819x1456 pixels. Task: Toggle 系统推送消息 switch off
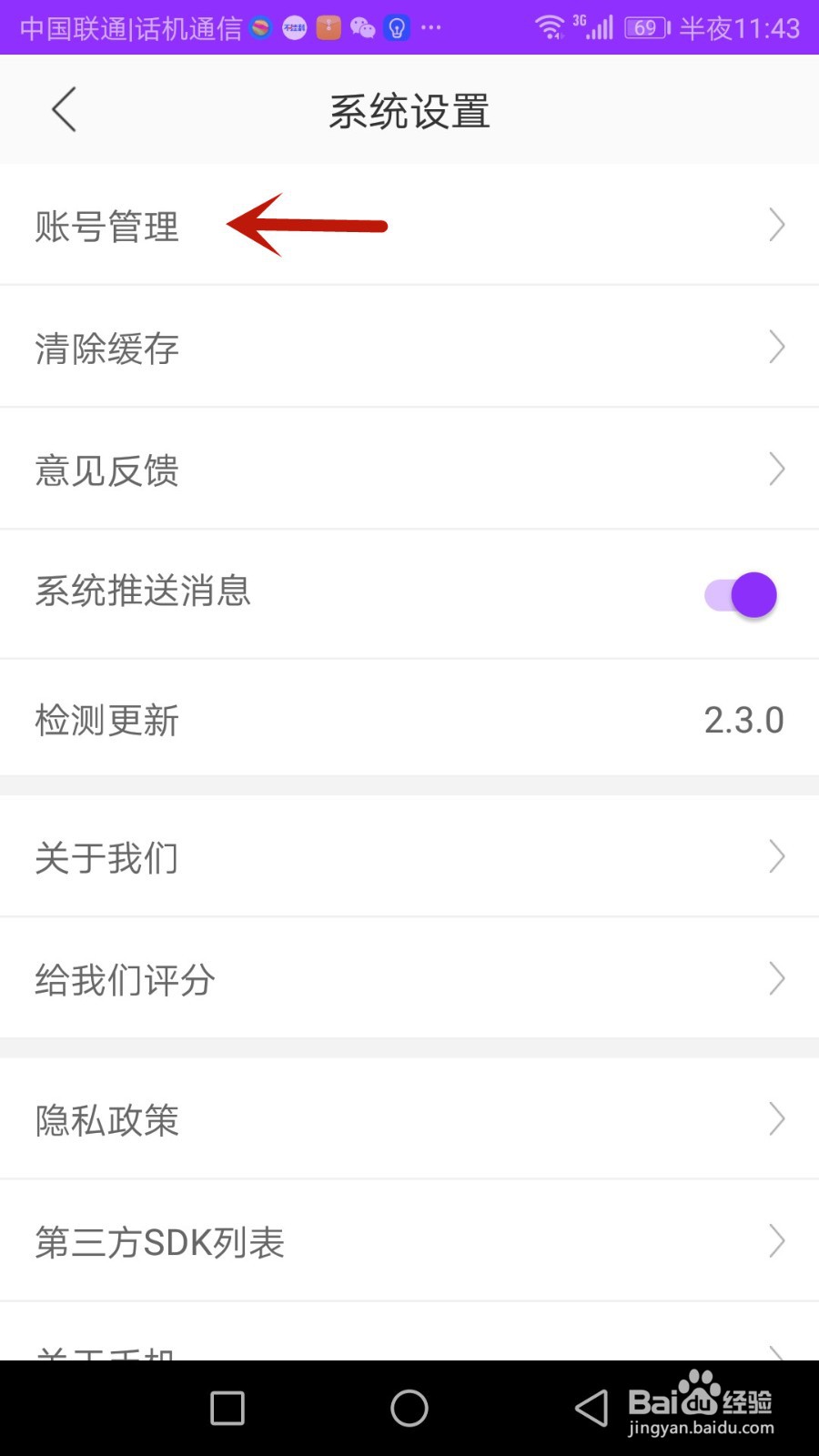pos(741,595)
